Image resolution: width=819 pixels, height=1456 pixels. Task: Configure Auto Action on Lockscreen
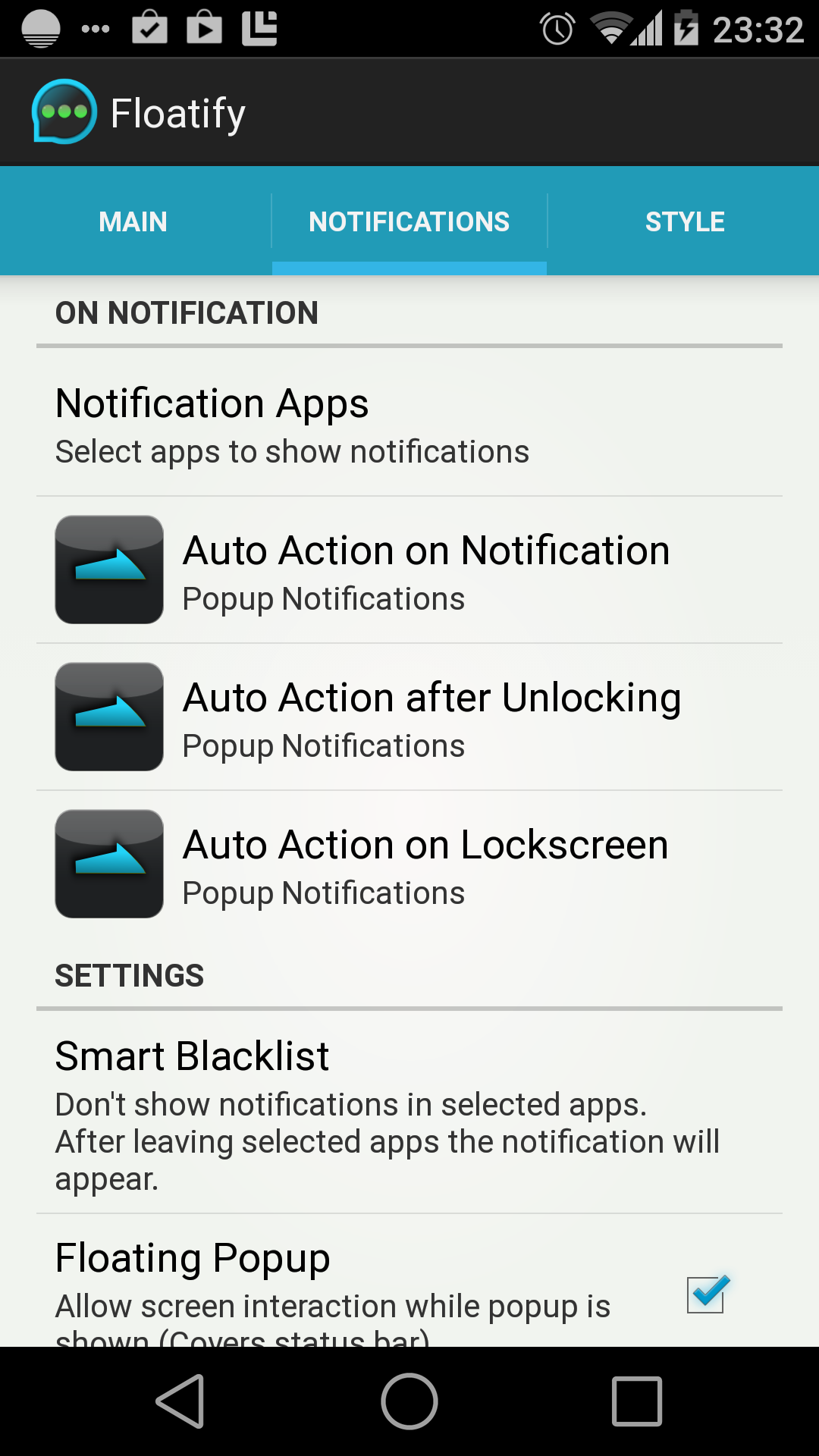click(409, 864)
